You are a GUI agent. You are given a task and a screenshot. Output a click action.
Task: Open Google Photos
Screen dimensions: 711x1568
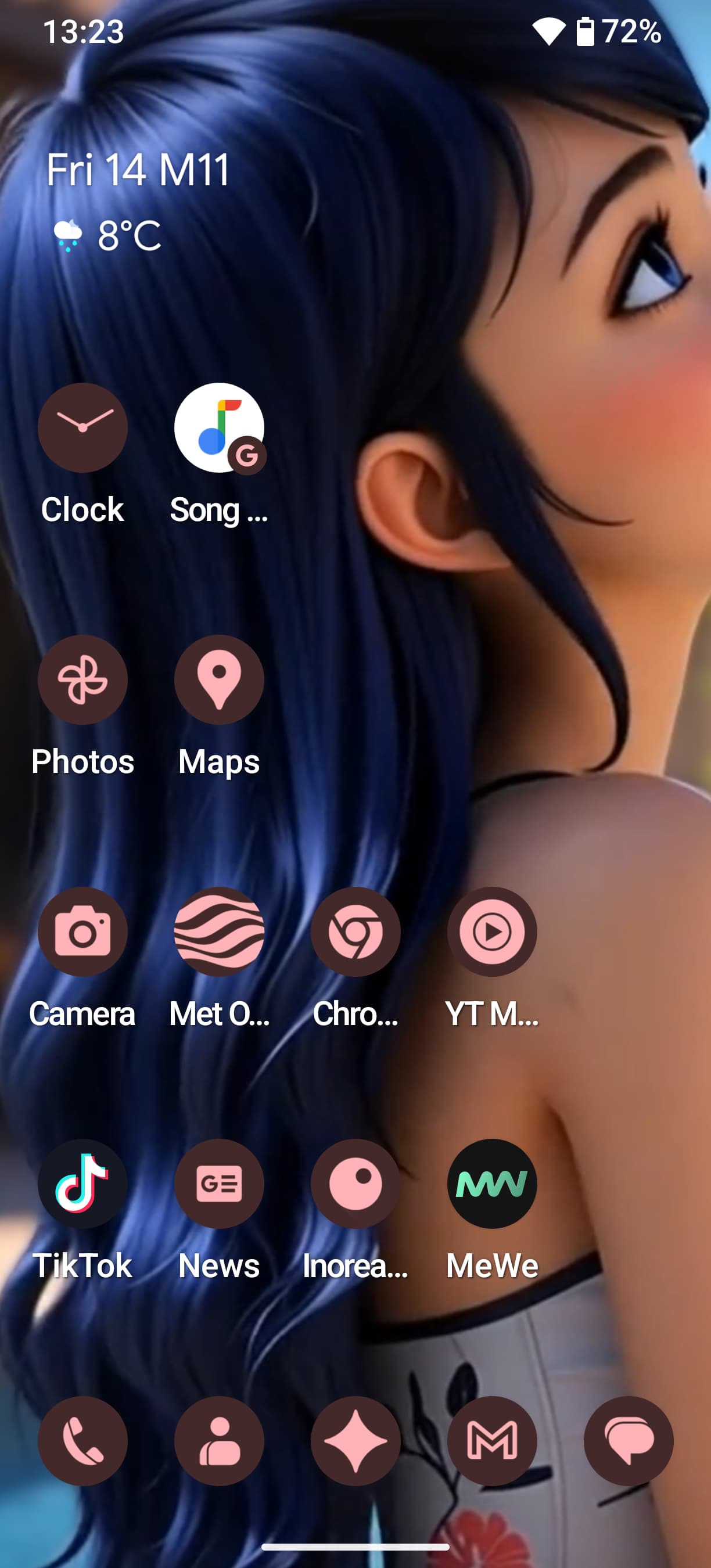pyautogui.click(x=82, y=680)
